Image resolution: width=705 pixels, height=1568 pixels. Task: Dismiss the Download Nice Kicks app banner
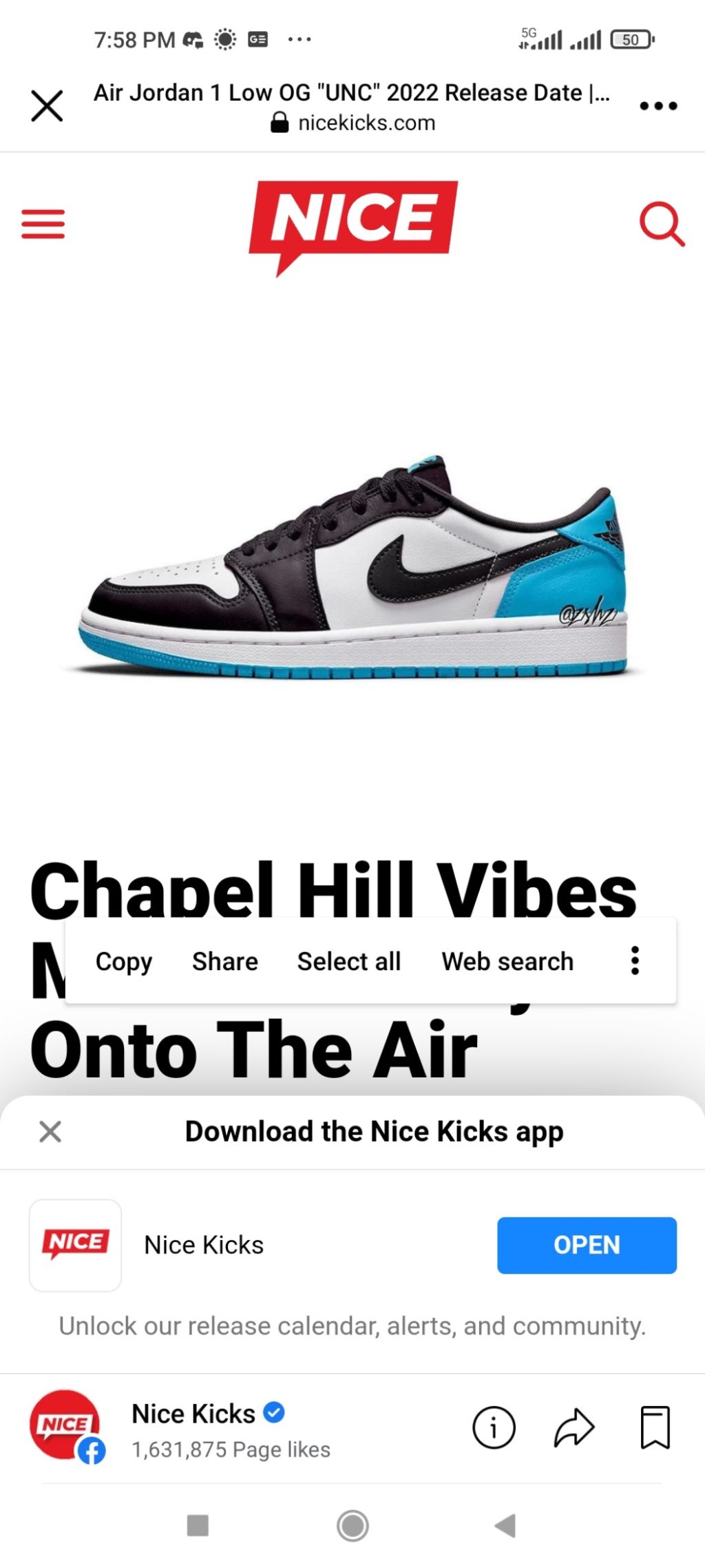[50, 1131]
